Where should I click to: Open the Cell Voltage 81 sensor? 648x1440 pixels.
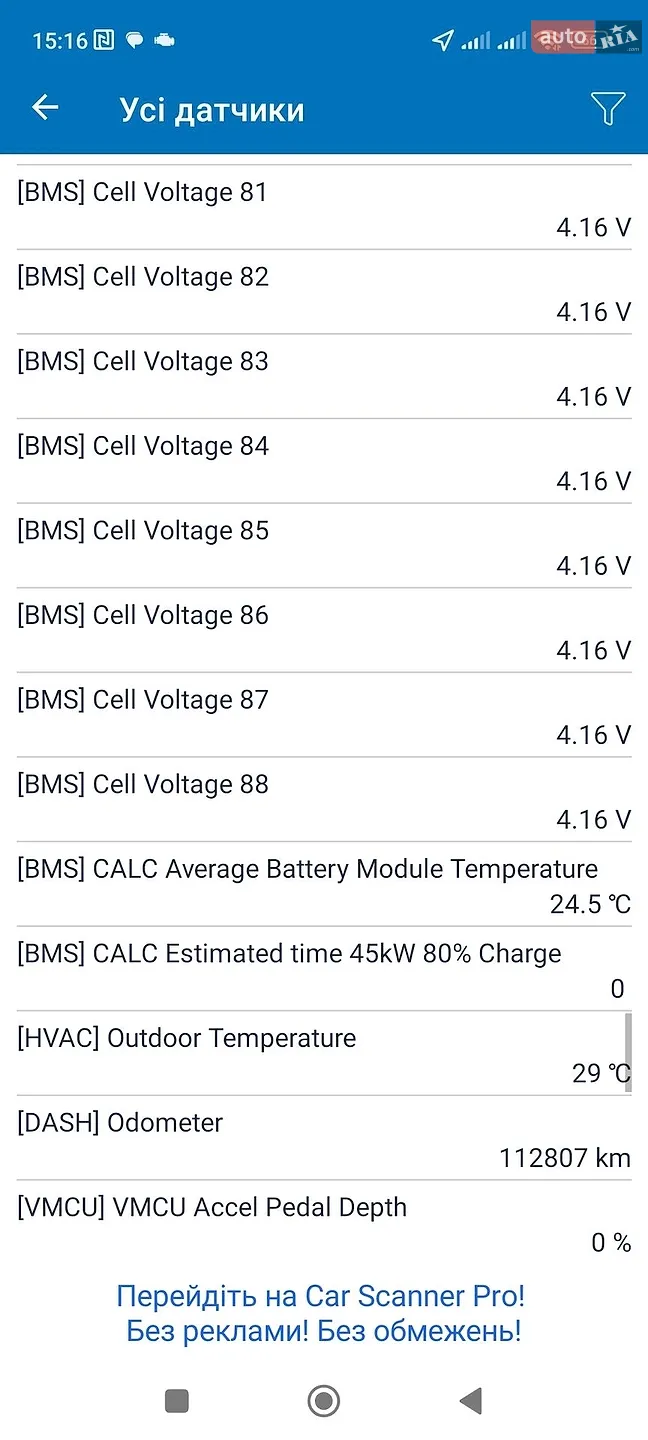coord(324,208)
